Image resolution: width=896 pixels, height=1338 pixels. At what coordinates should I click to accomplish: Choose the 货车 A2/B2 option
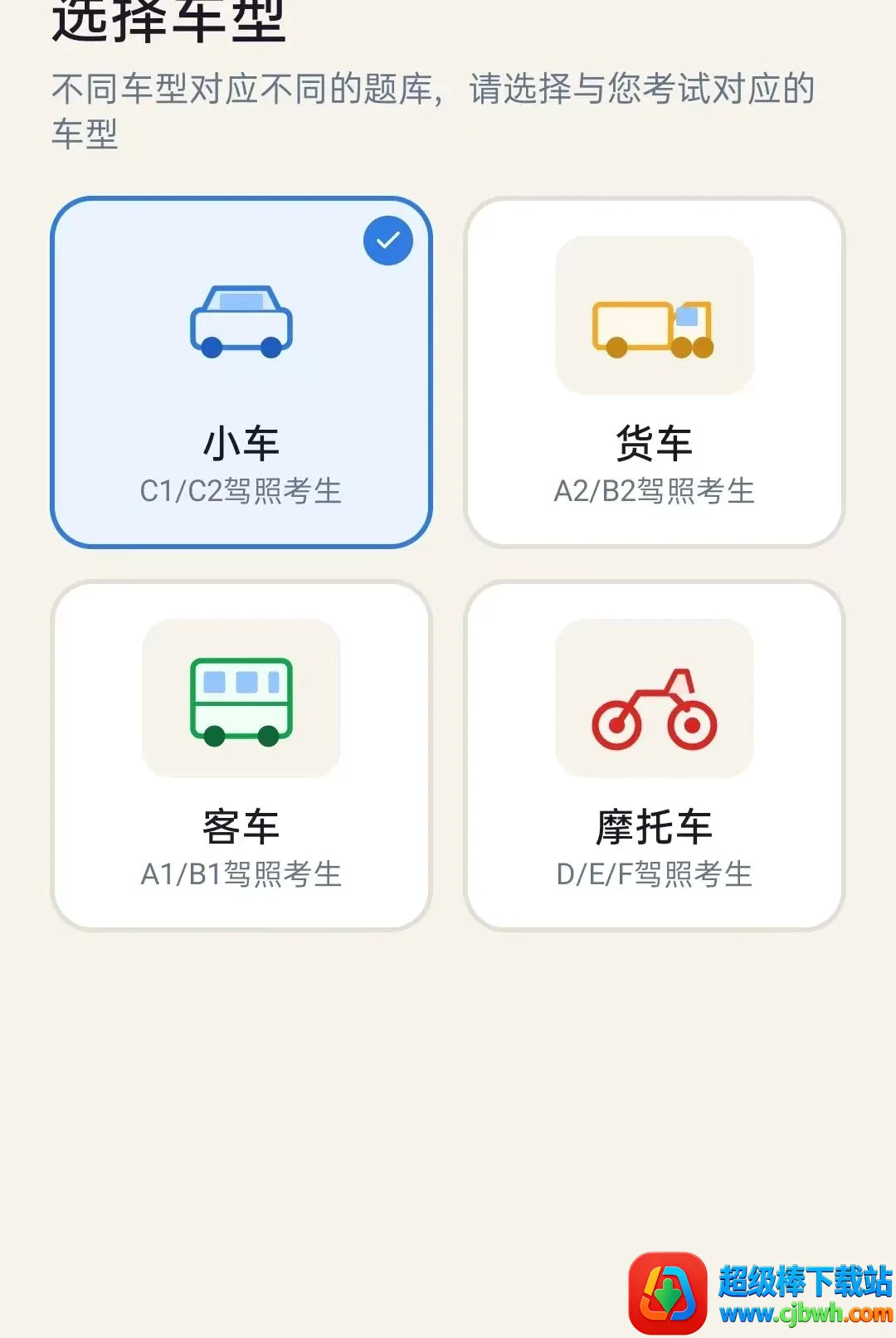point(655,372)
